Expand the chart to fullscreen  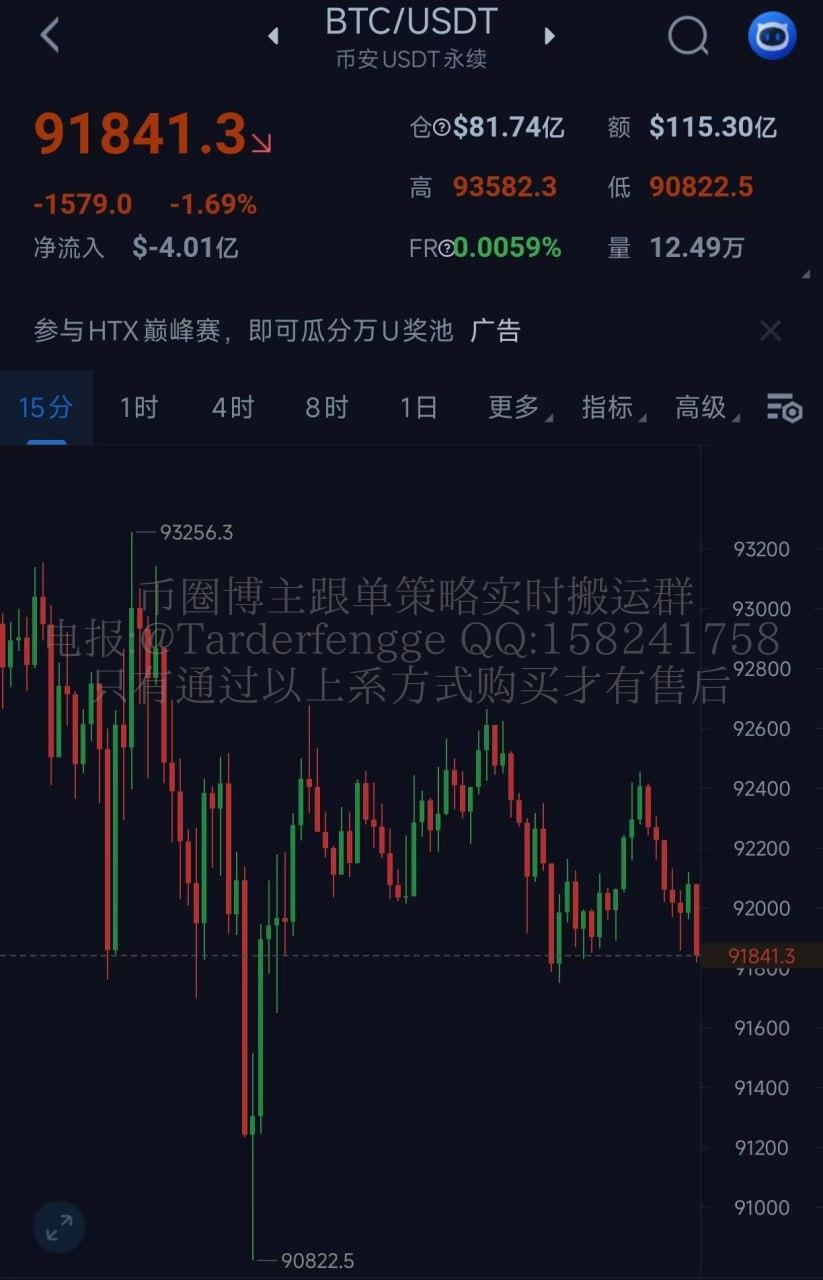pos(59,1227)
